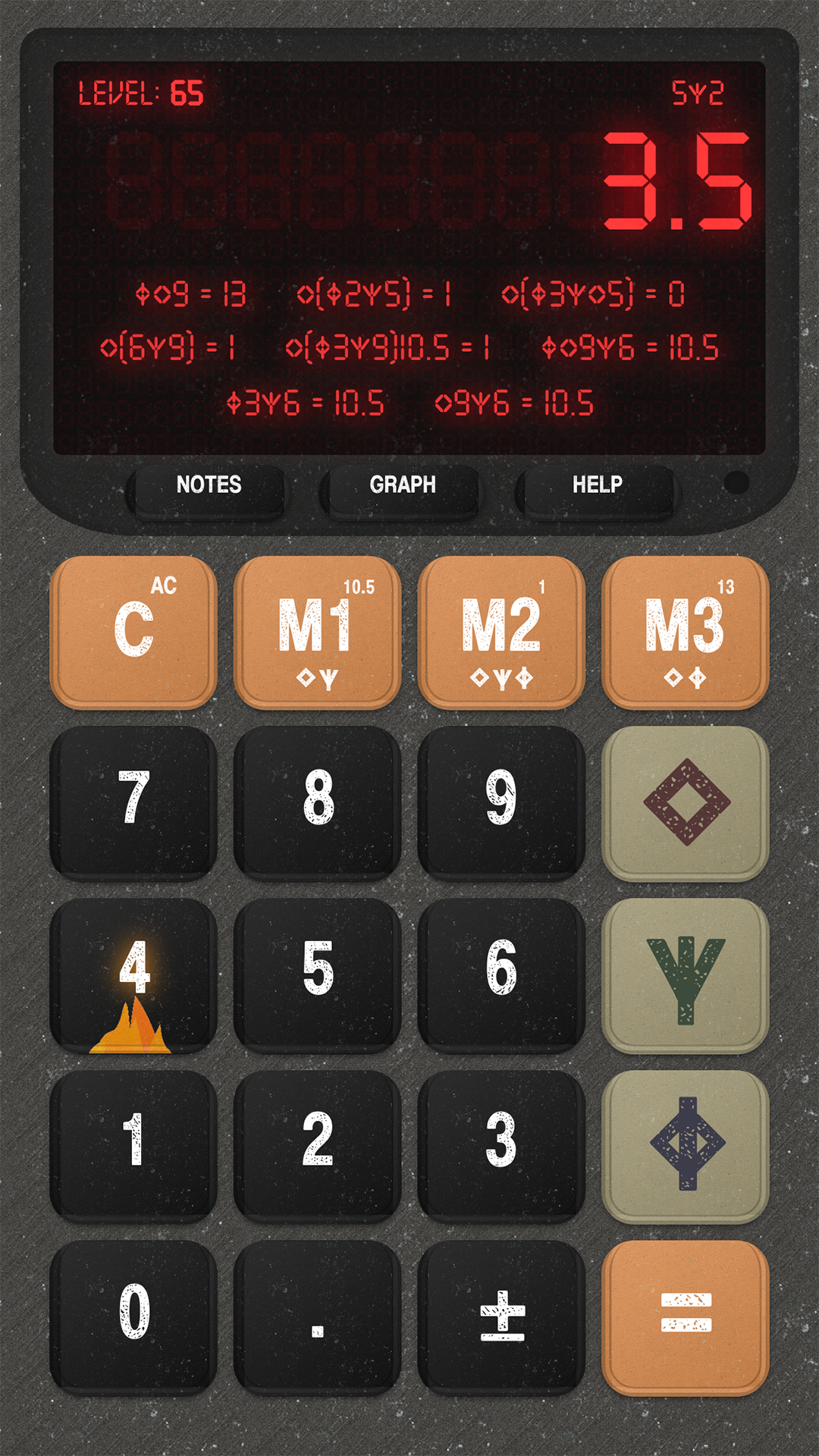Open the HELP button
Image resolution: width=819 pixels, height=1456 pixels.
coord(598,485)
